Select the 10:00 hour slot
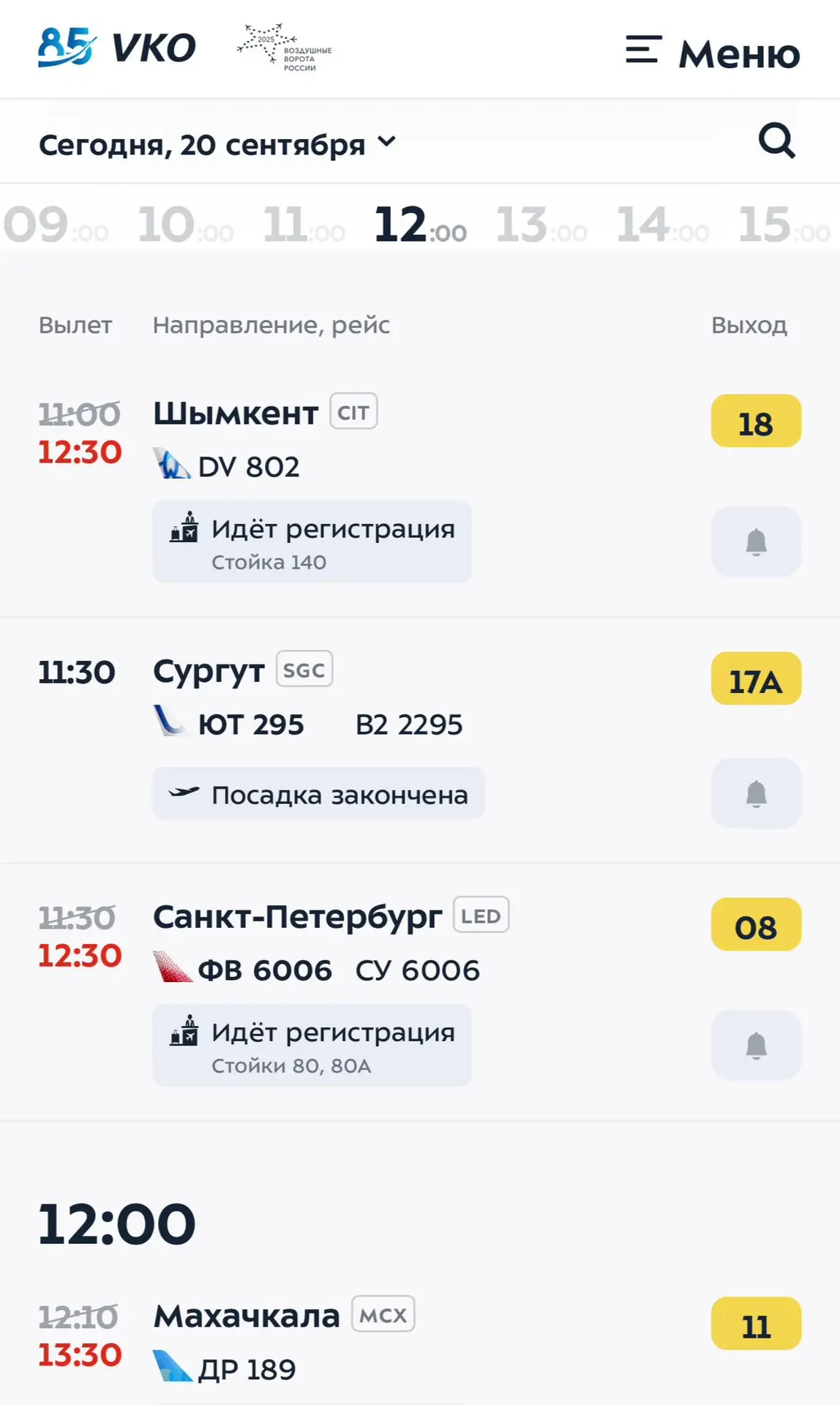 point(186,225)
